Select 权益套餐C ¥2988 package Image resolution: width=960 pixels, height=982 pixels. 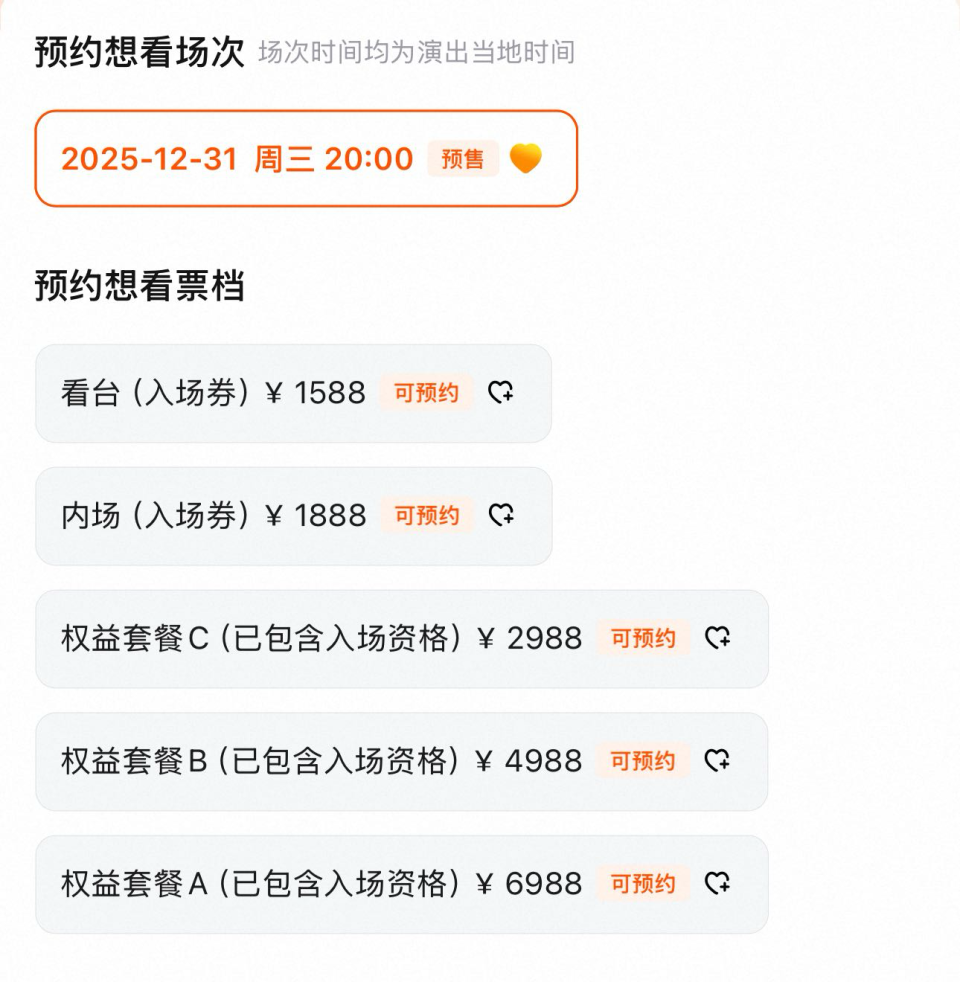400,639
